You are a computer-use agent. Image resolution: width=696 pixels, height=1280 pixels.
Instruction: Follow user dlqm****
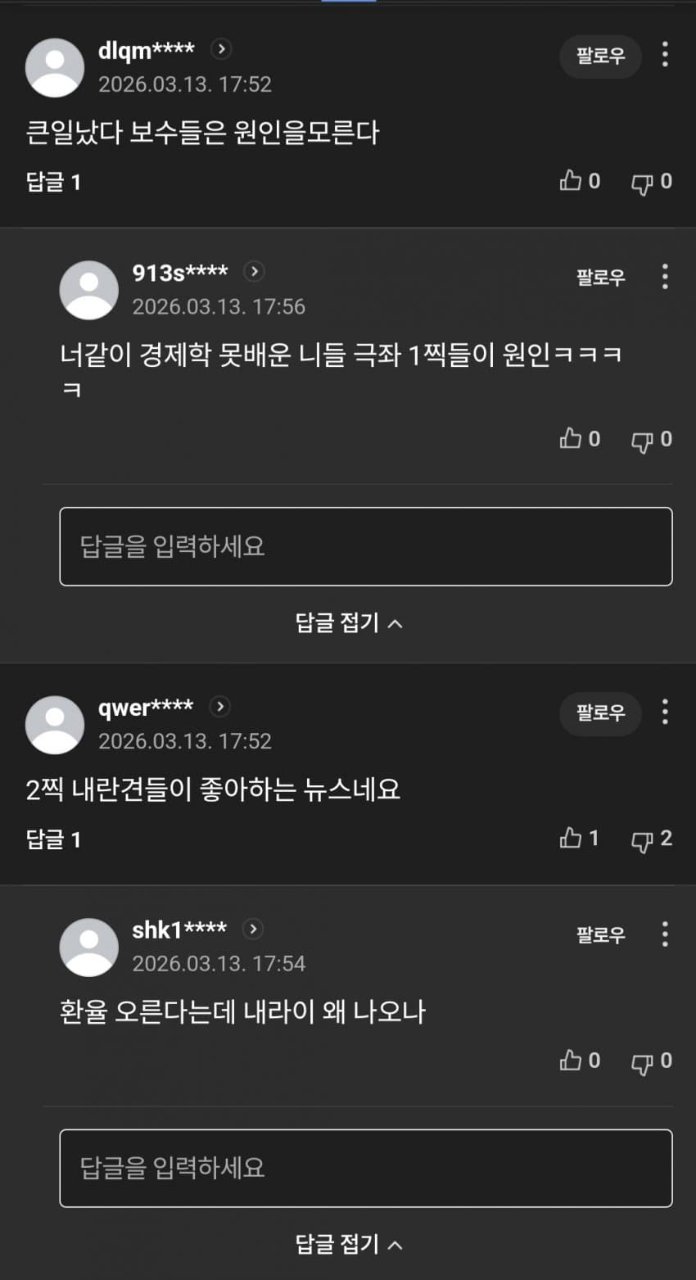pos(600,56)
